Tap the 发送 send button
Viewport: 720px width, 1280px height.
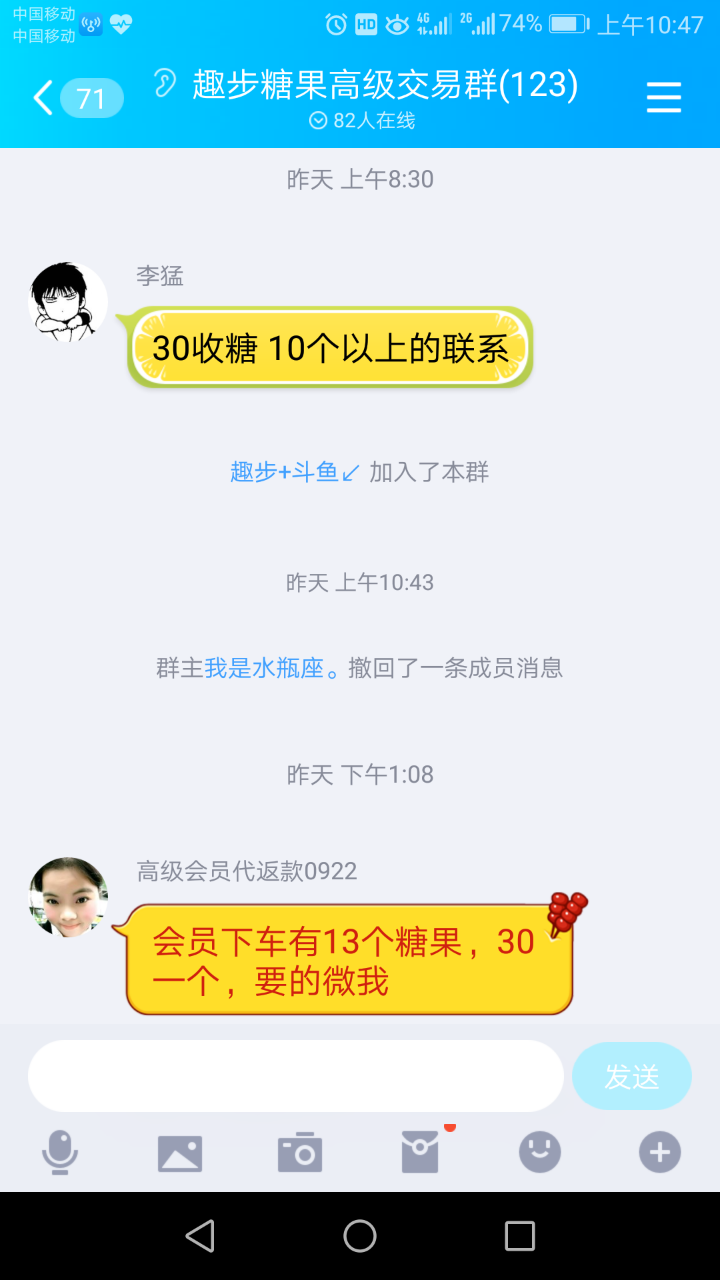tap(631, 1076)
